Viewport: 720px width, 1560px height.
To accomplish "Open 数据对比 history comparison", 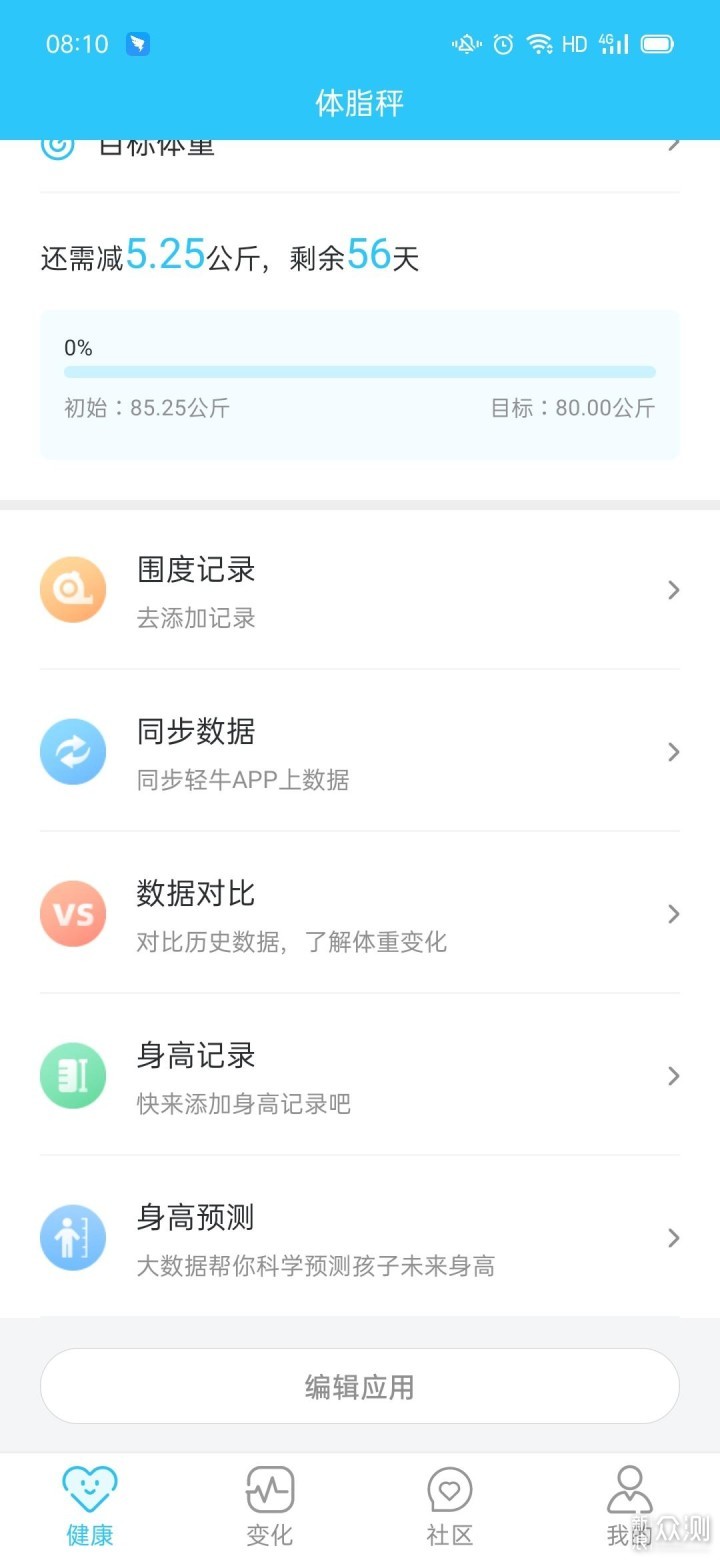I will [x=360, y=914].
